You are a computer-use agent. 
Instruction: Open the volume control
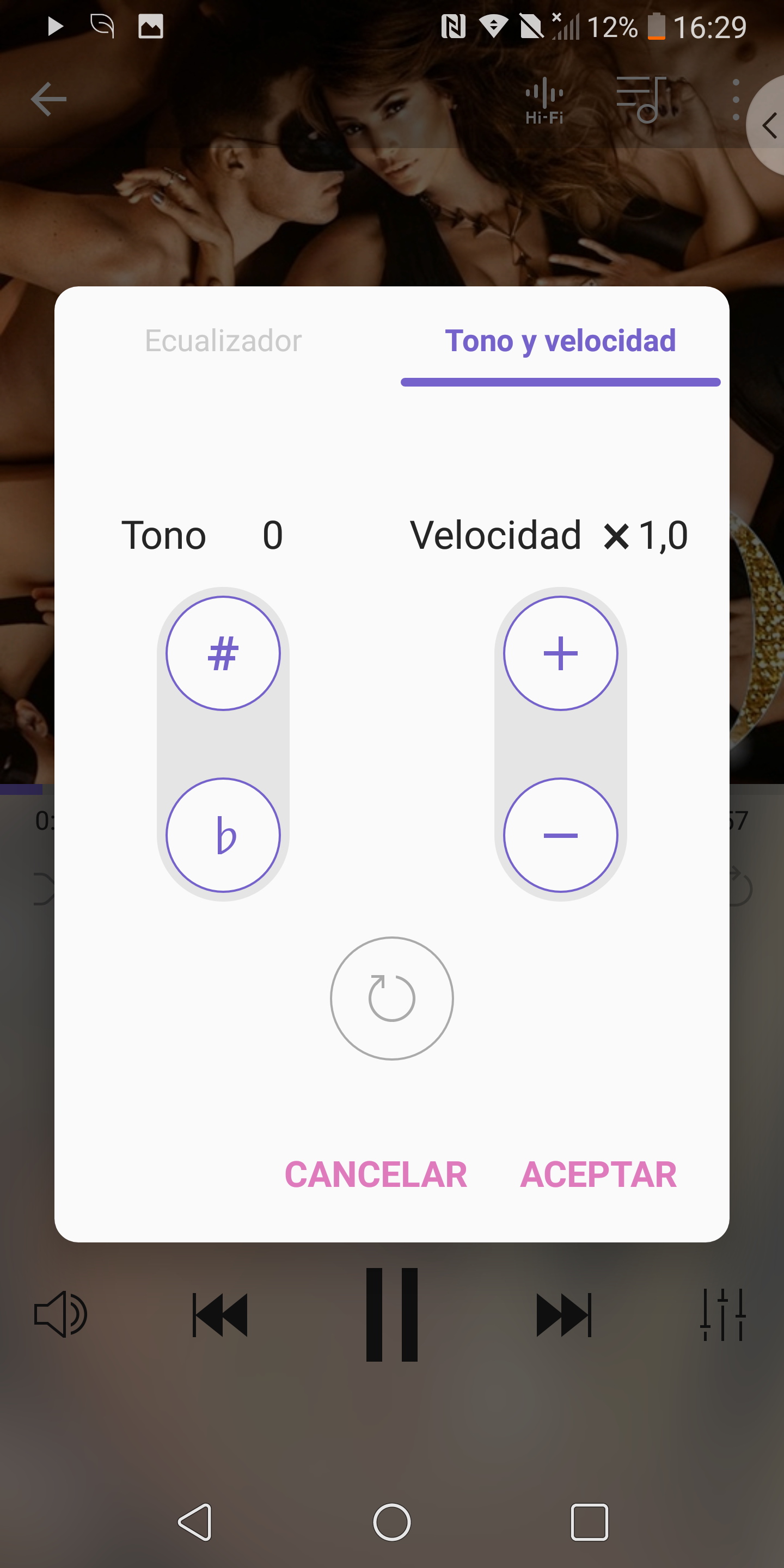pos(60,1314)
